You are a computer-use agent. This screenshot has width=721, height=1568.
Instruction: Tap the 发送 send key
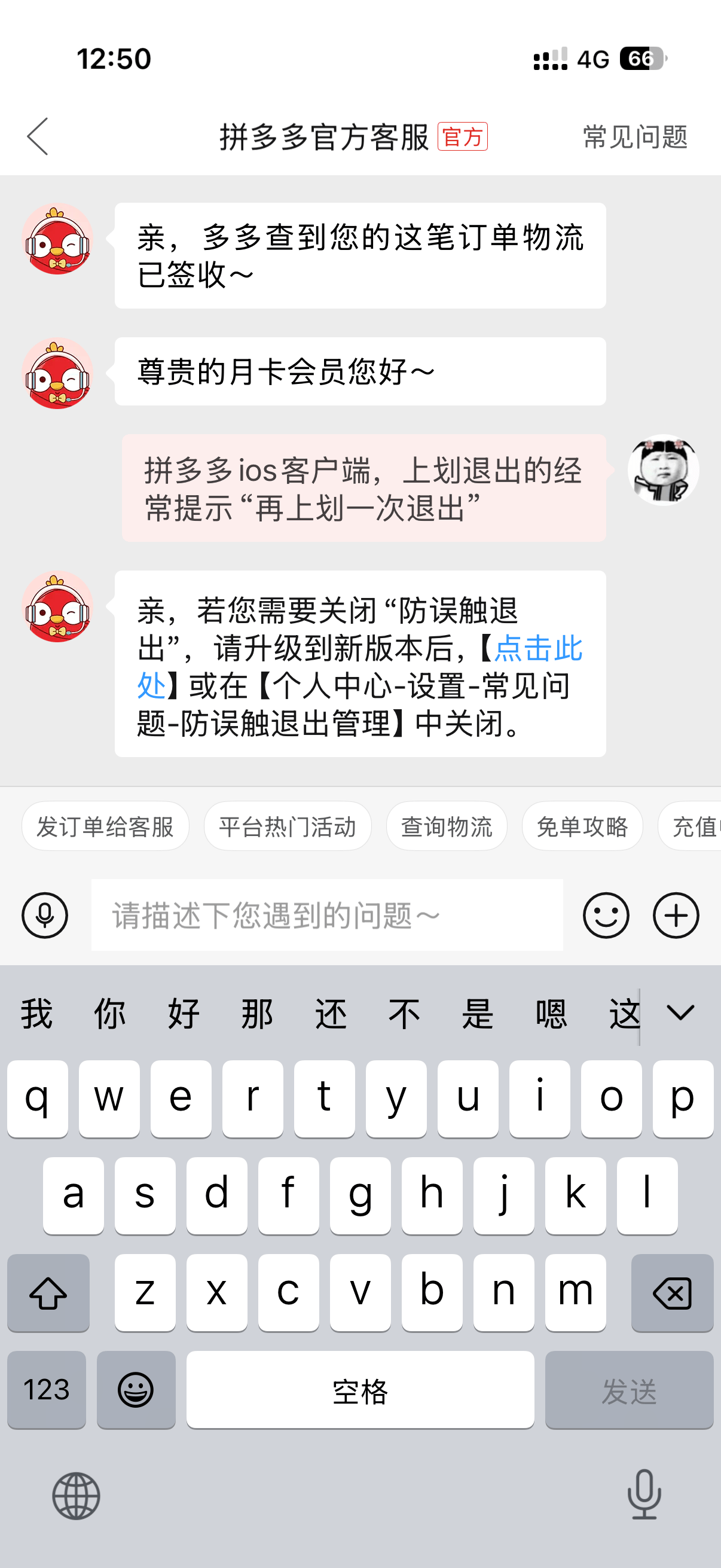pyautogui.click(x=628, y=1389)
